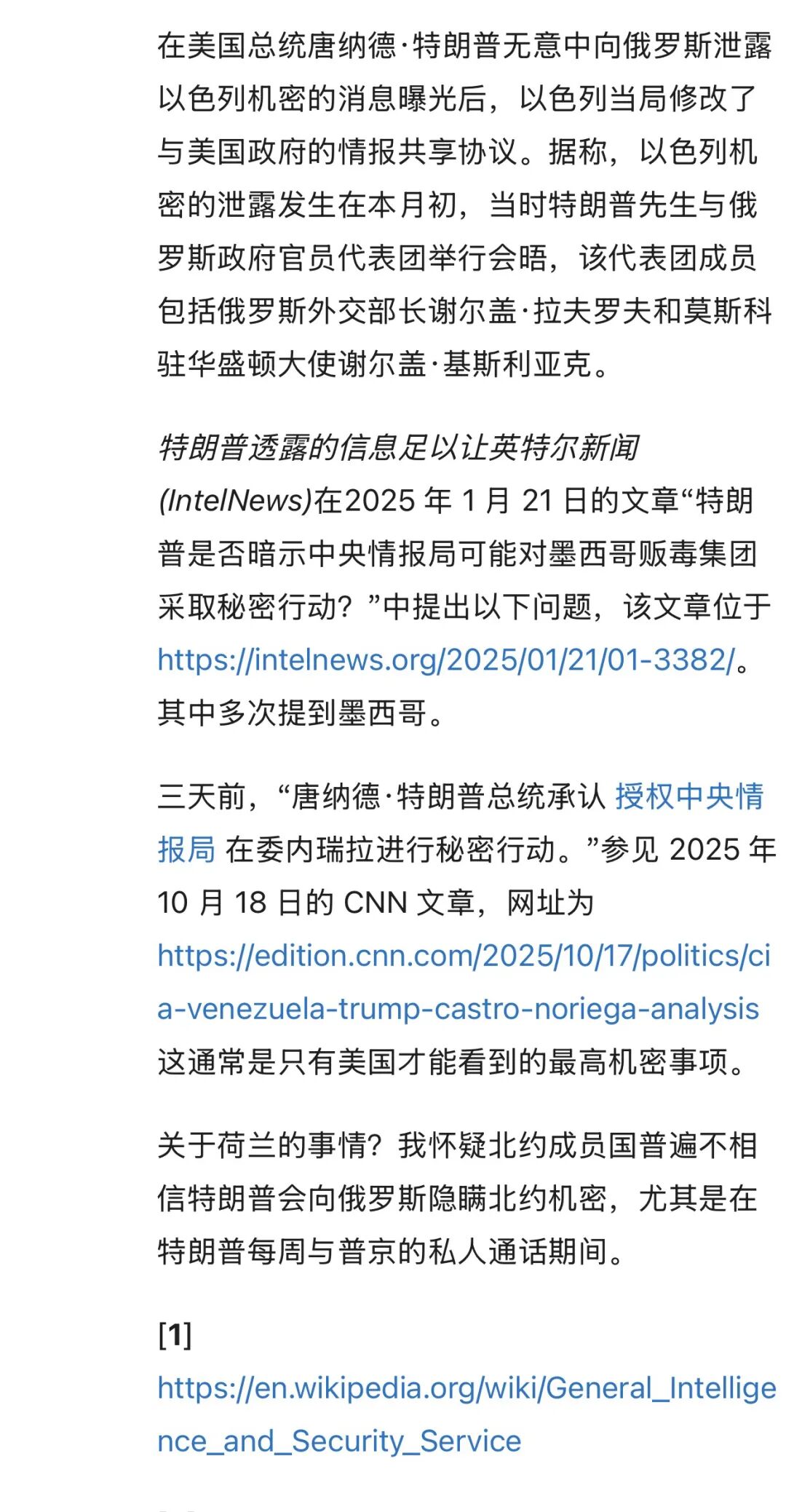Open the Wikipedia General Intelligence Service link

(x=466, y=1388)
